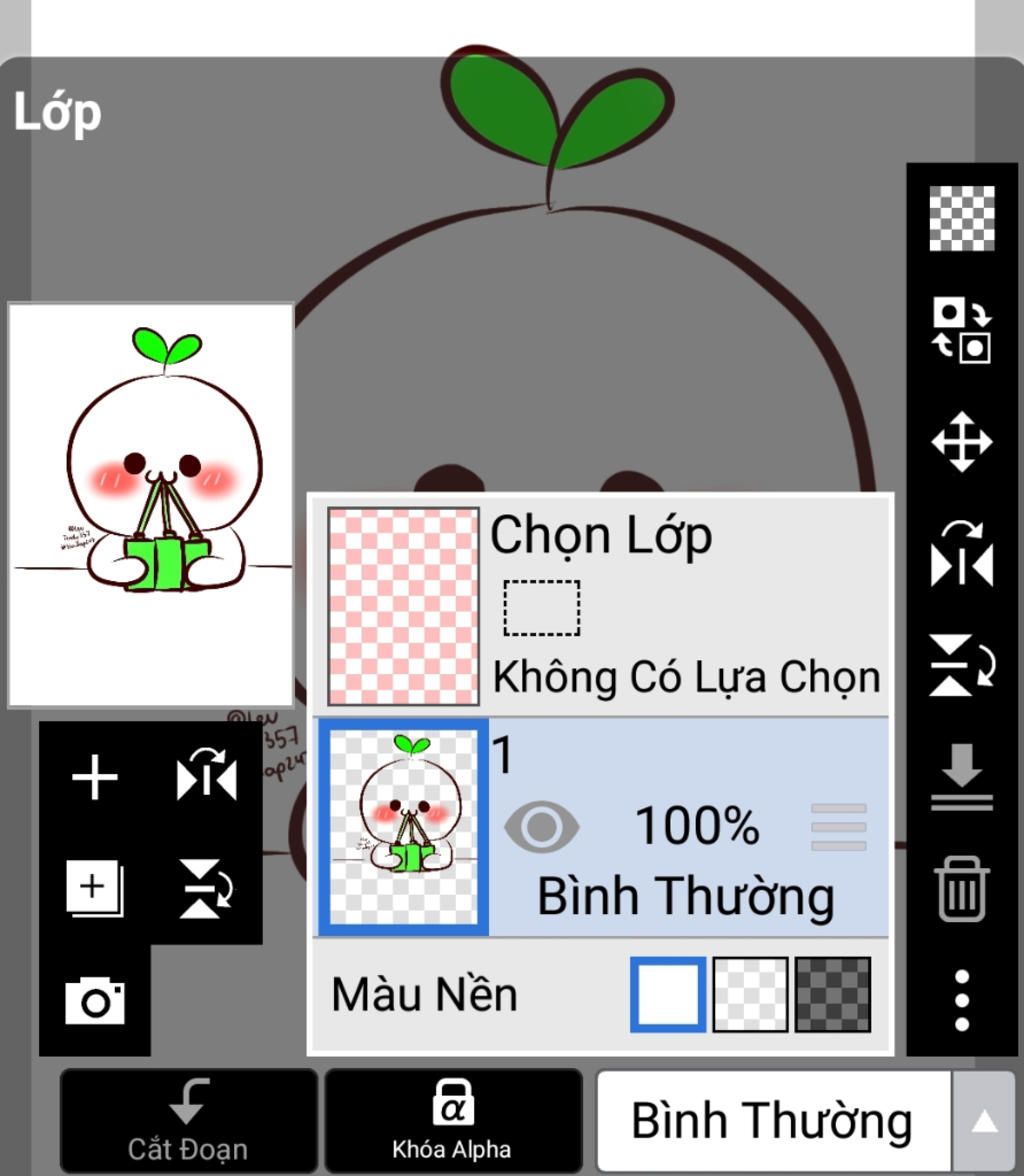Enable Khóa Alpha lock
The image size is (1024, 1176).
point(453,1120)
